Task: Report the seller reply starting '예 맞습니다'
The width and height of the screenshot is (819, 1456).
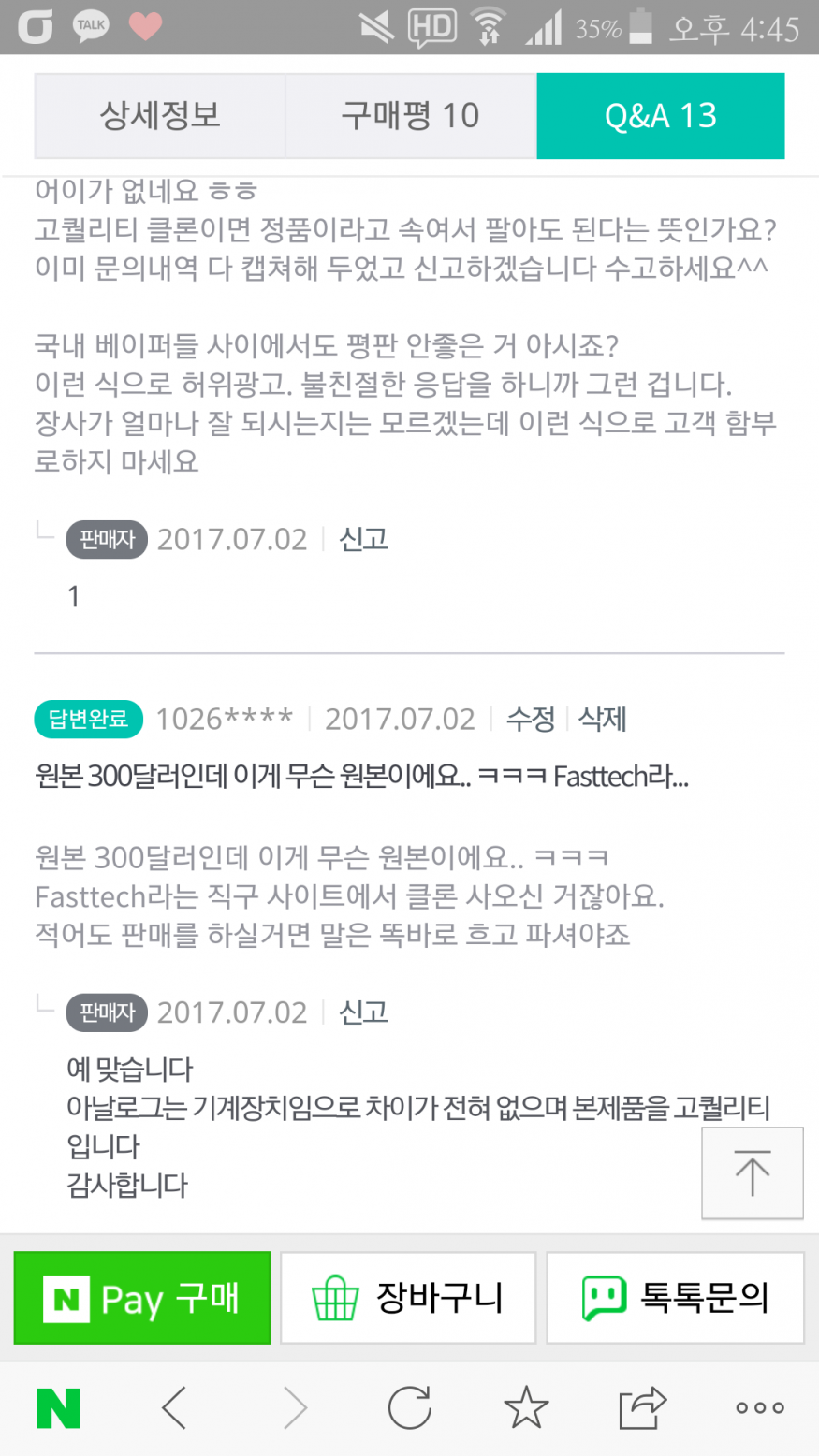Action: pos(363,1012)
